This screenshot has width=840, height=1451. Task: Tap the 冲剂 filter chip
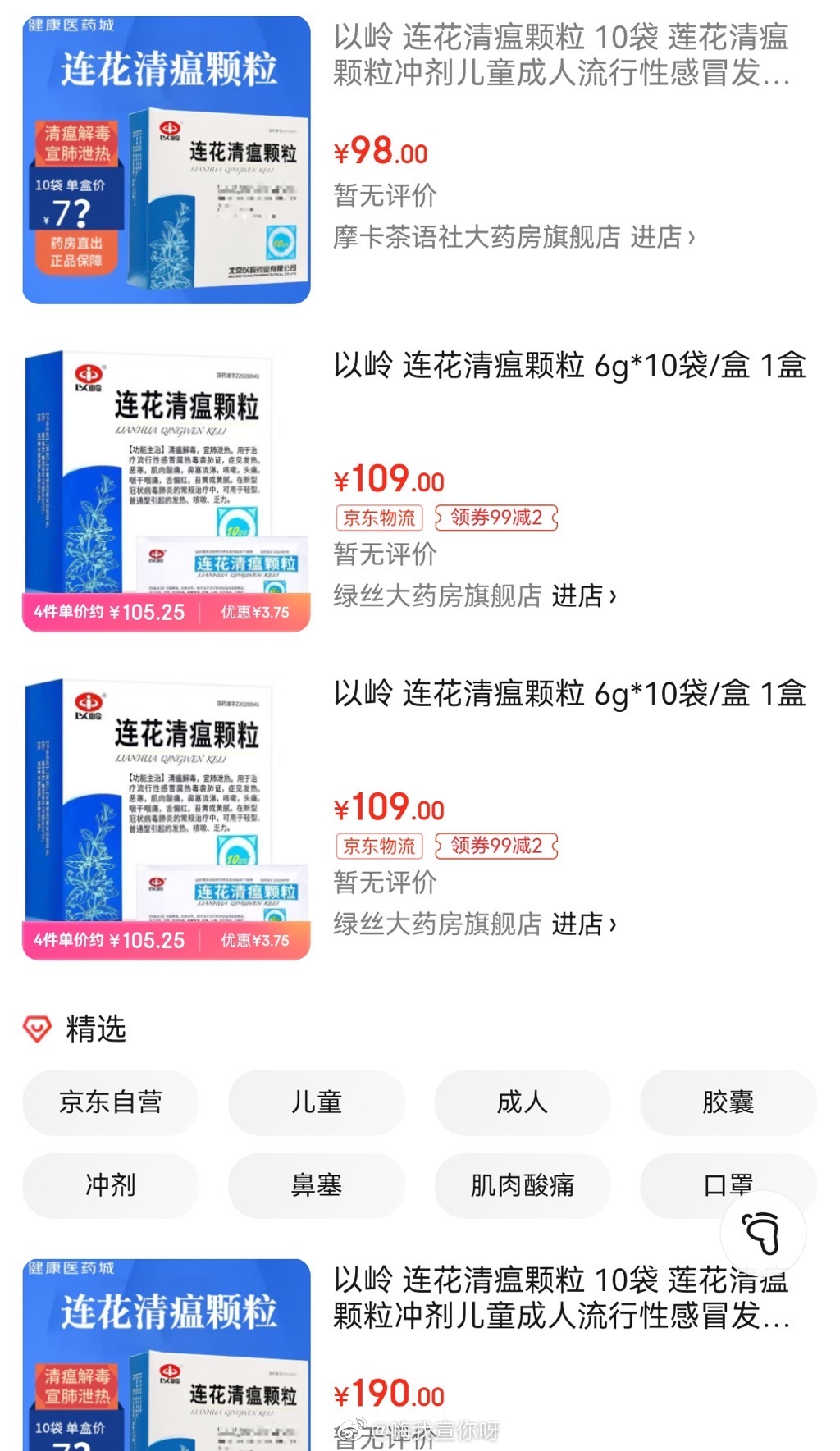pyautogui.click(x=111, y=1184)
